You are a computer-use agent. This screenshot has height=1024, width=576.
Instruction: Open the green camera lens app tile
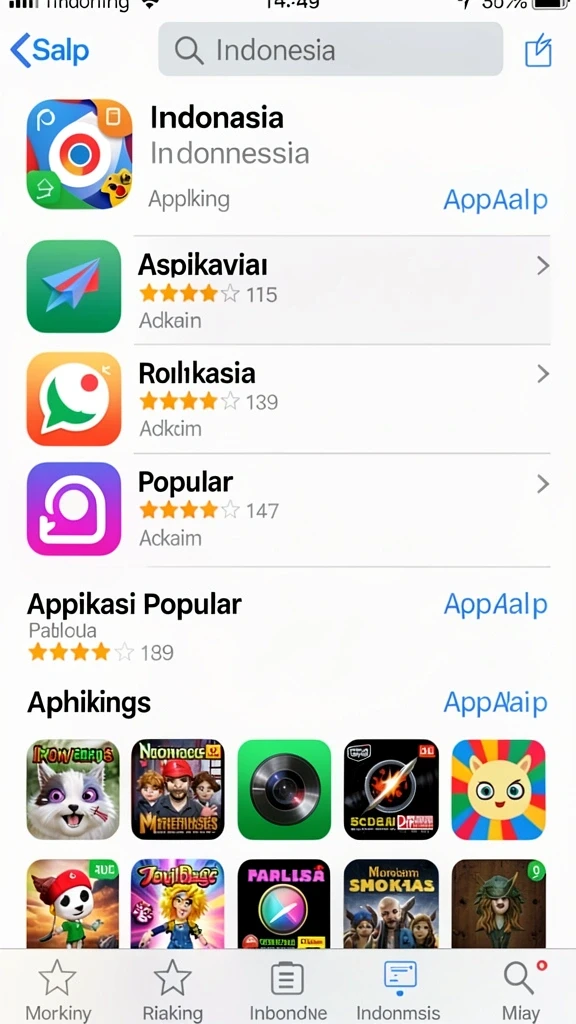(x=284, y=789)
